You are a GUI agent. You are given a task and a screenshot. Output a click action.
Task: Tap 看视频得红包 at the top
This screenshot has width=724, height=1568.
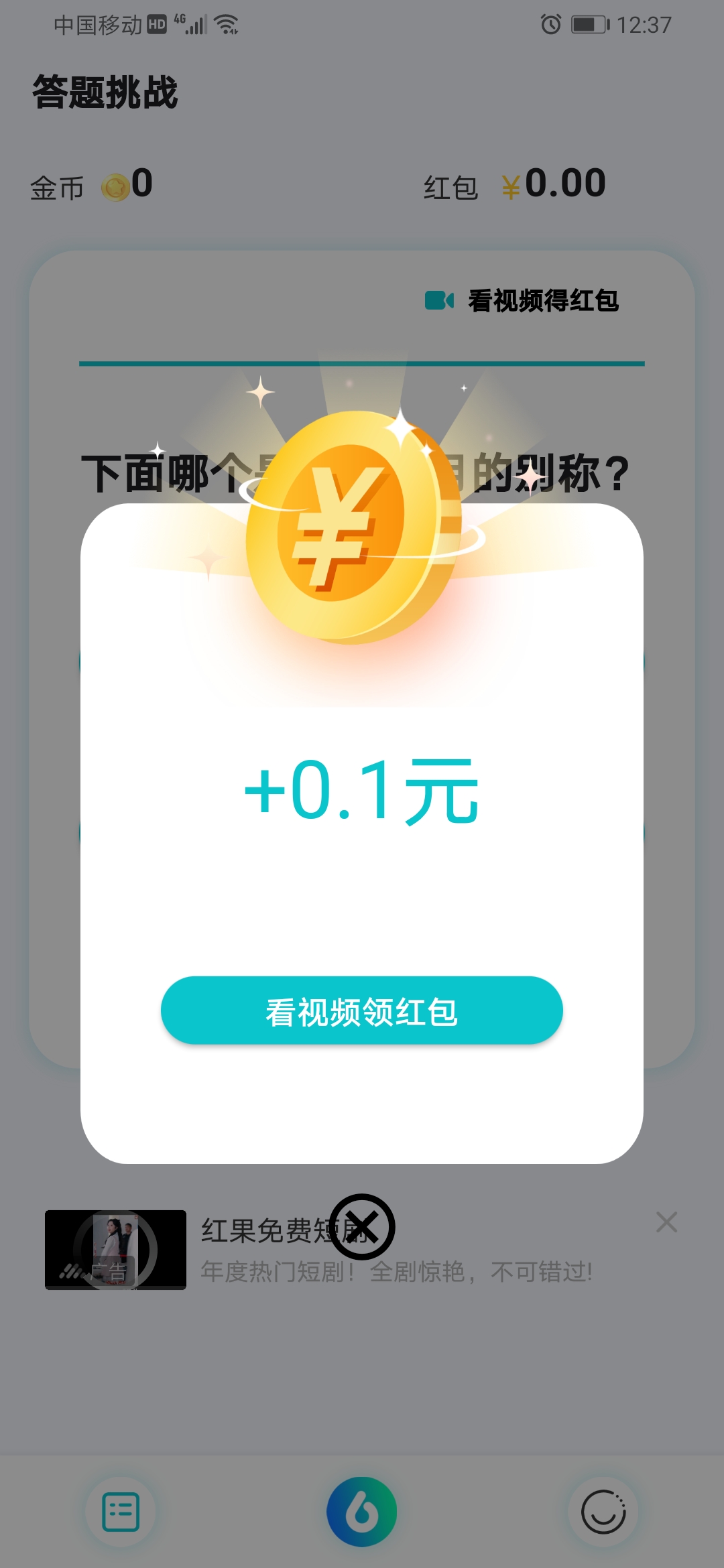point(522,300)
